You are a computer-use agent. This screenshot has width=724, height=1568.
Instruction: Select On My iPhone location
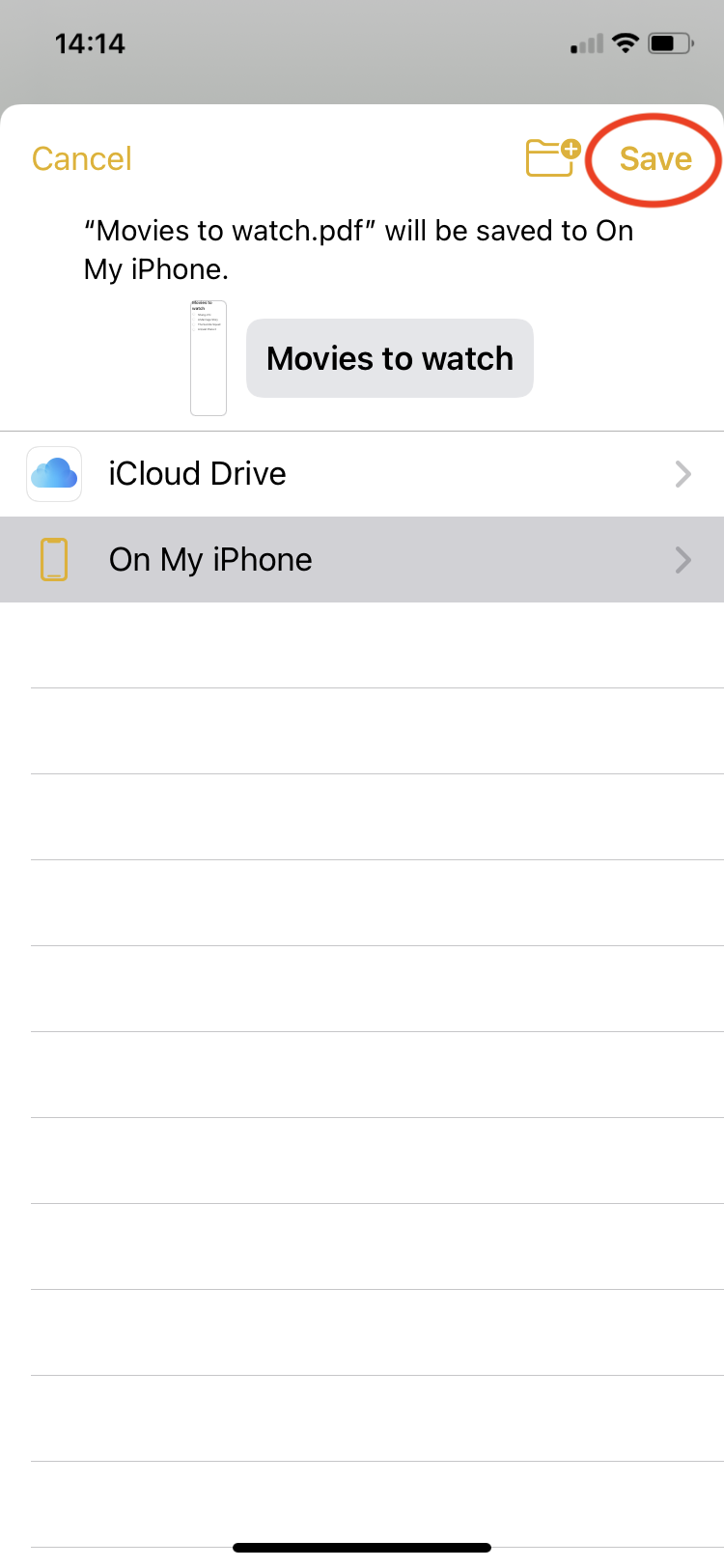tap(362, 560)
